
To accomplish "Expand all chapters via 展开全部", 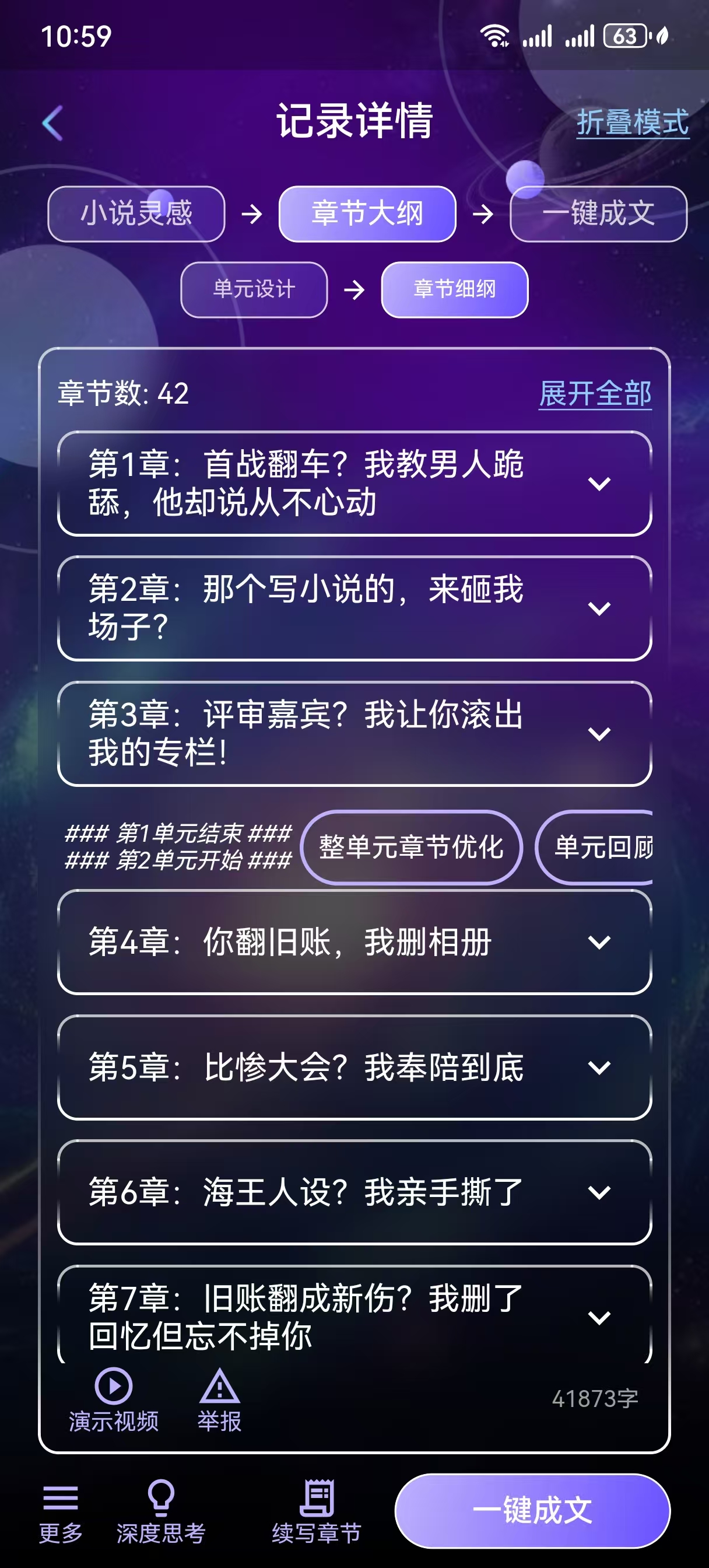I will [595, 394].
